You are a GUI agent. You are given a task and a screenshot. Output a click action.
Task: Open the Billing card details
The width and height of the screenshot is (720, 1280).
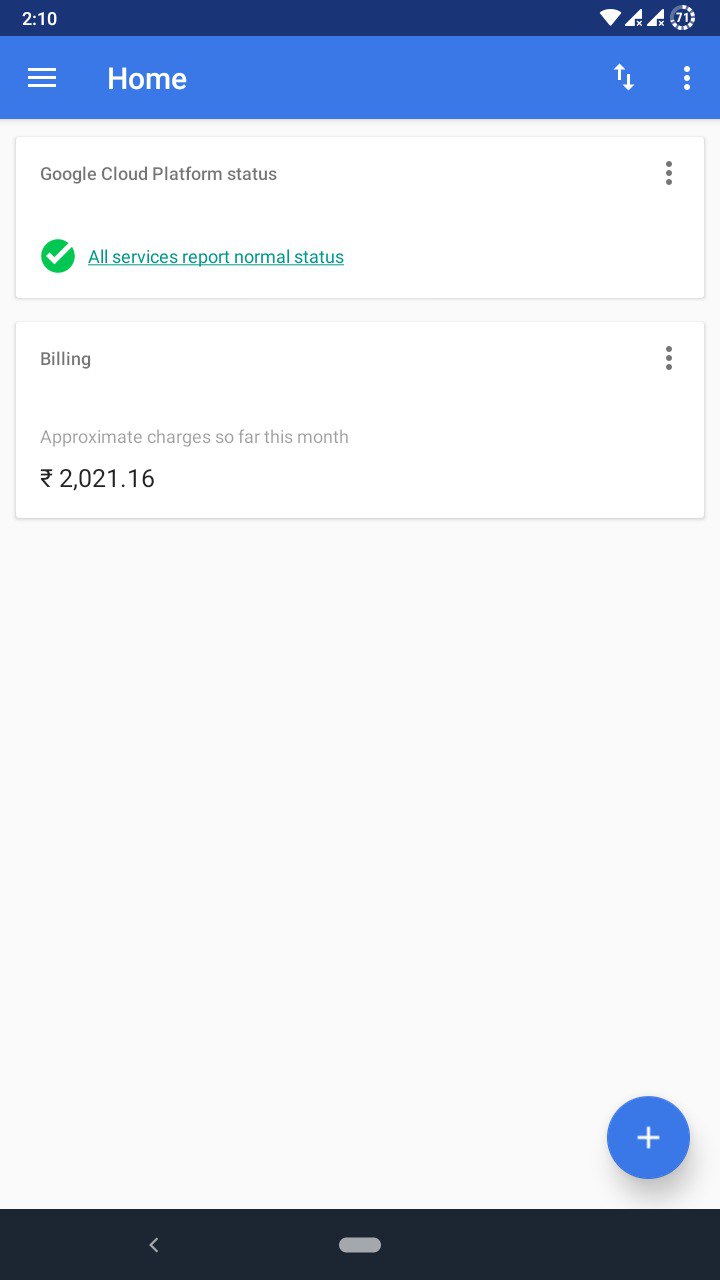tap(360, 420)
